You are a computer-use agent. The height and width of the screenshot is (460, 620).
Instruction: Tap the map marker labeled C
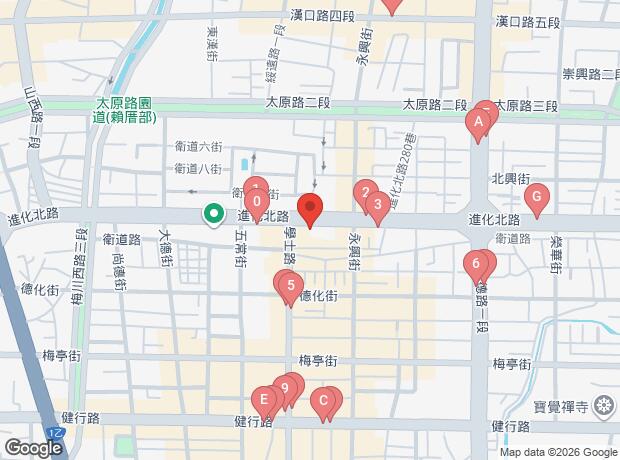click(x=322, y=402)
